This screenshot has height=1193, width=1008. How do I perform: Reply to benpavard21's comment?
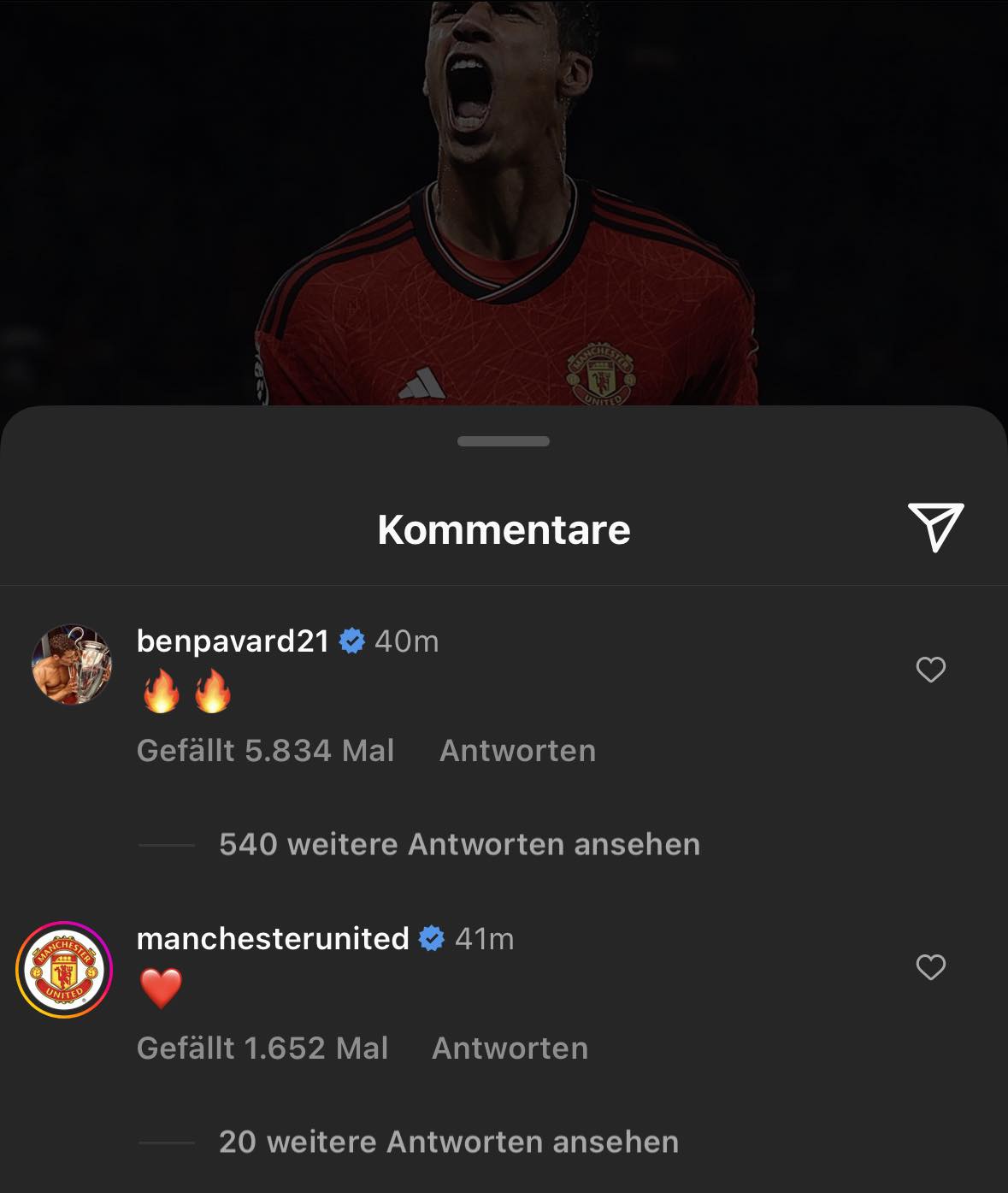pos(517,751)
